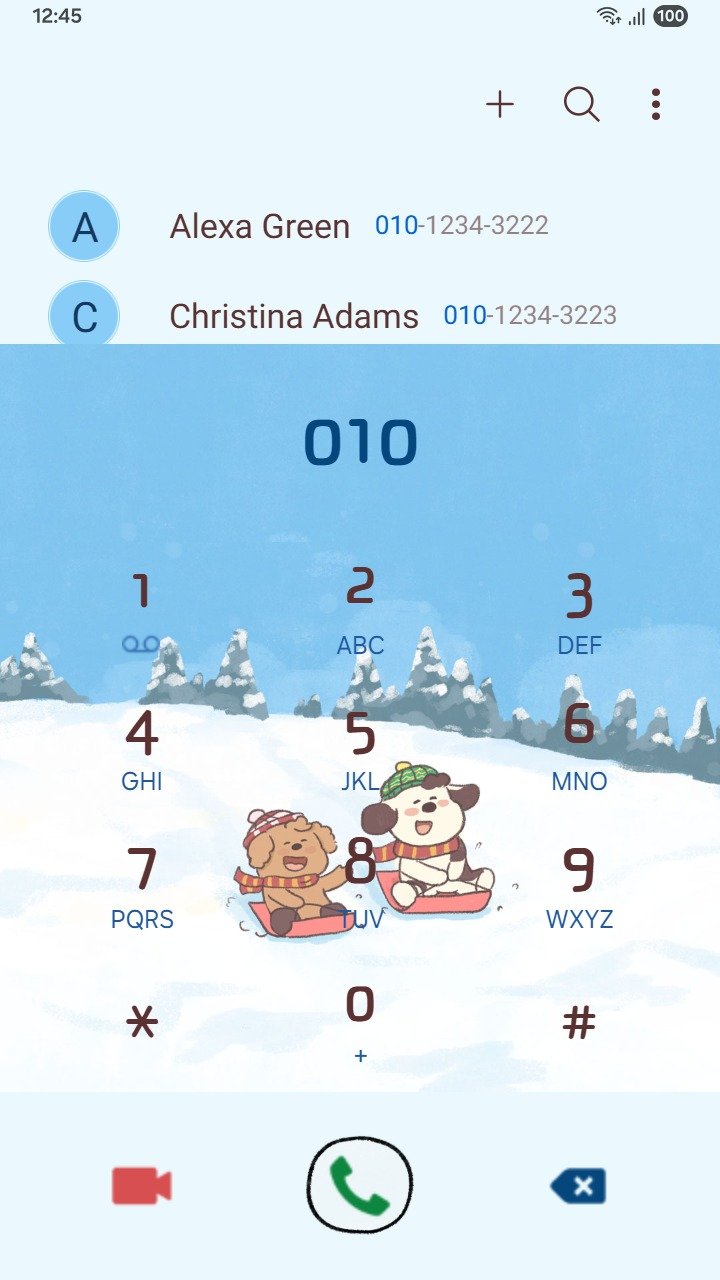Dial digit 4 GHI

(141, 747)
